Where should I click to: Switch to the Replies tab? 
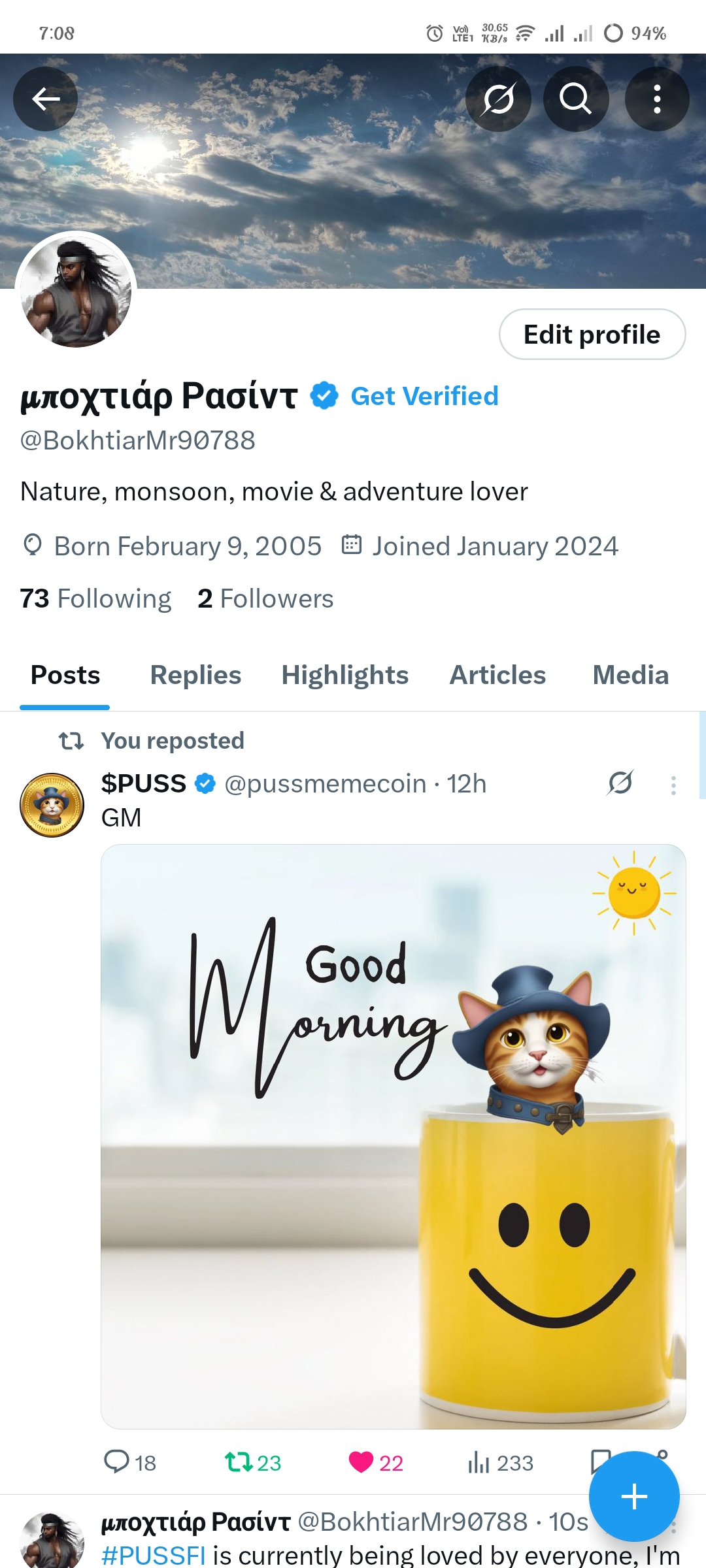(195, 675)
